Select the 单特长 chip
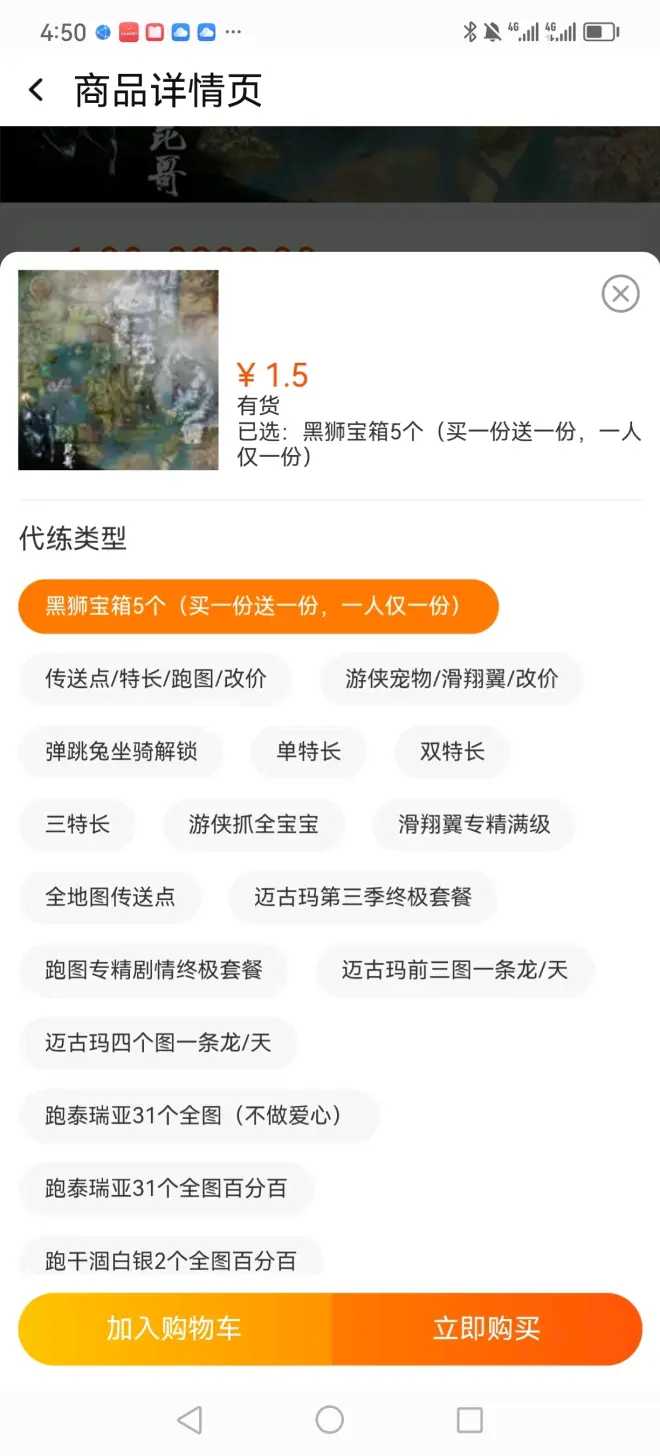 click(x=308, y=752)
